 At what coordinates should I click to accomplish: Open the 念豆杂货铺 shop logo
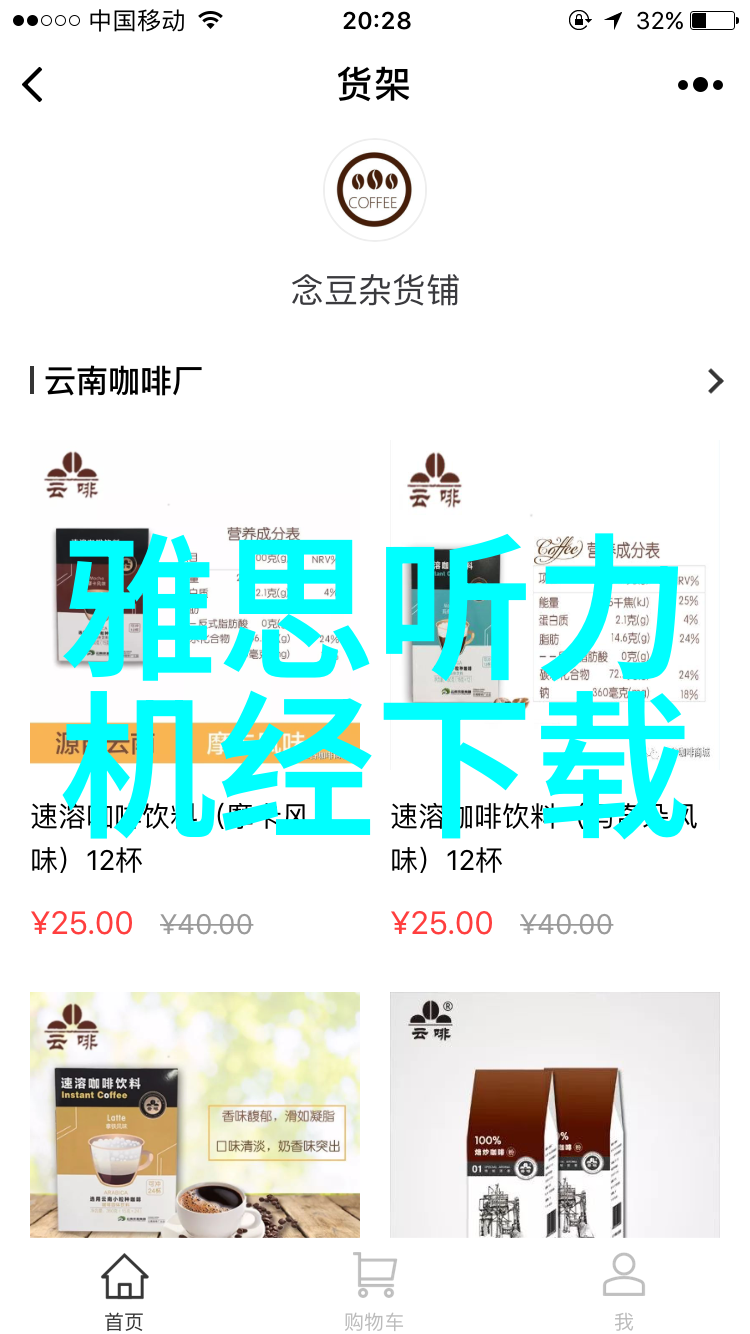tap(375, 190)
